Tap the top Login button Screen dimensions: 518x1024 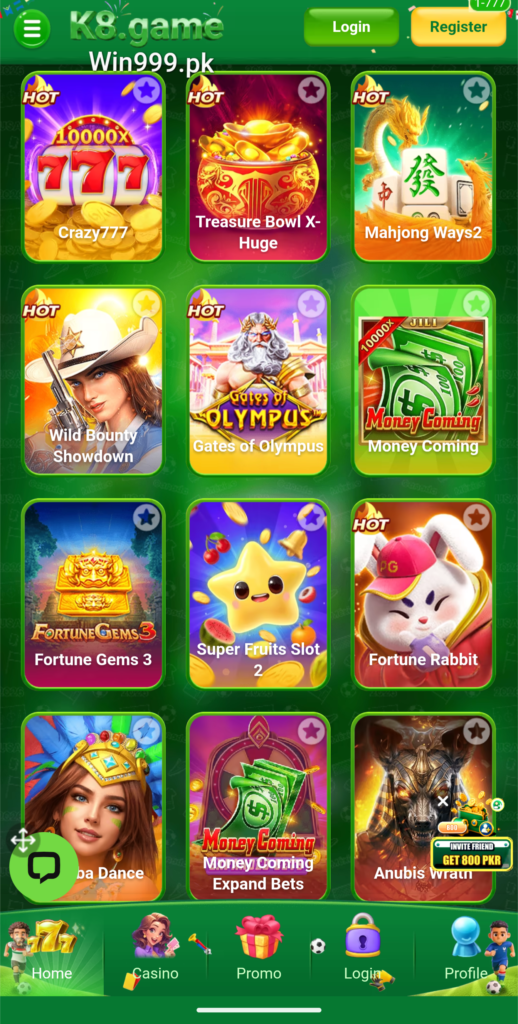(351, 27)
